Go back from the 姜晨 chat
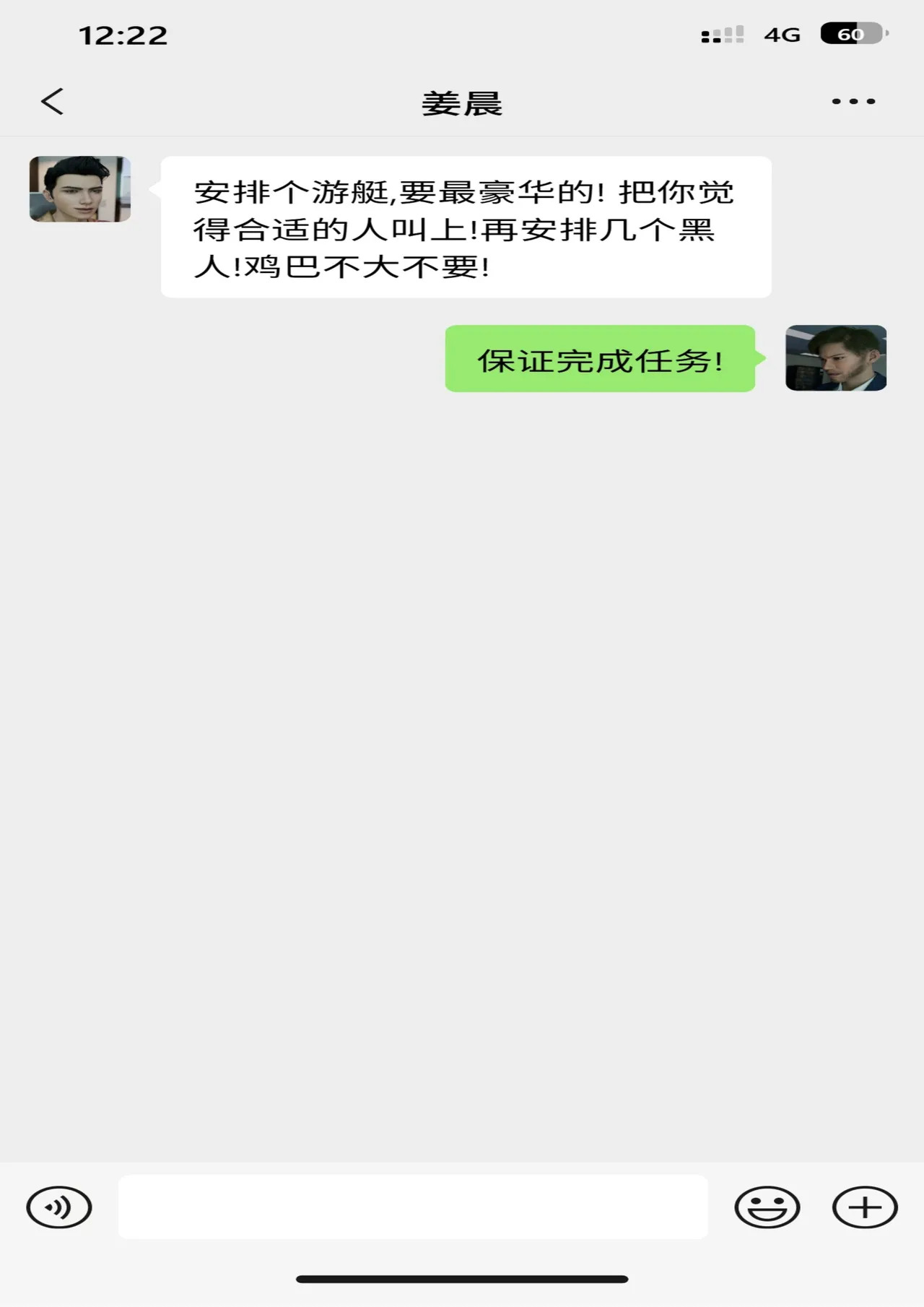Viewport: 924px width, 1307px height. (52, 102)
